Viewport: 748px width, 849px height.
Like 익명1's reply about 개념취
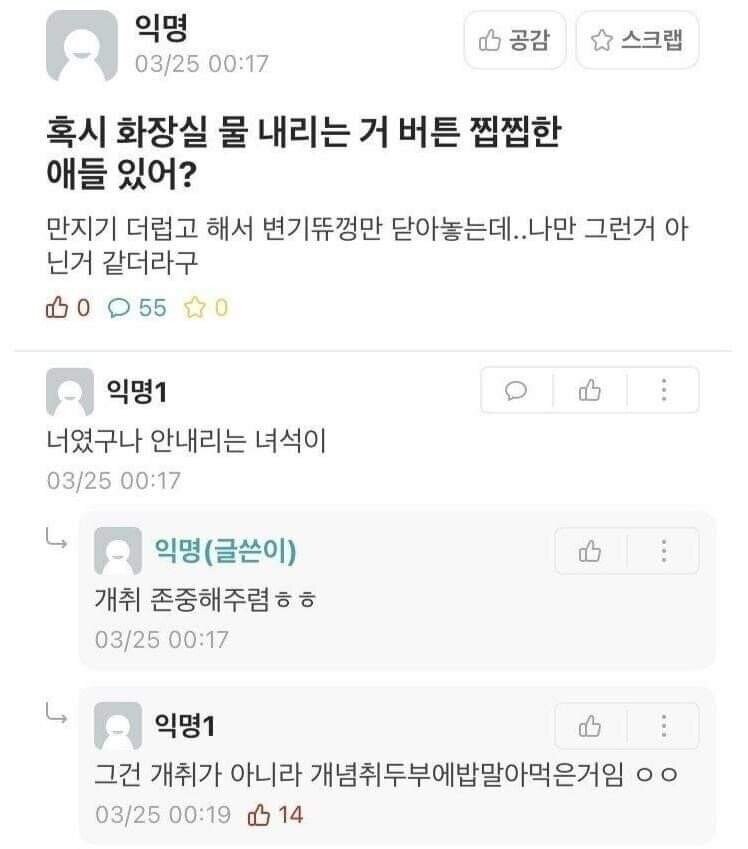point(590,726)
